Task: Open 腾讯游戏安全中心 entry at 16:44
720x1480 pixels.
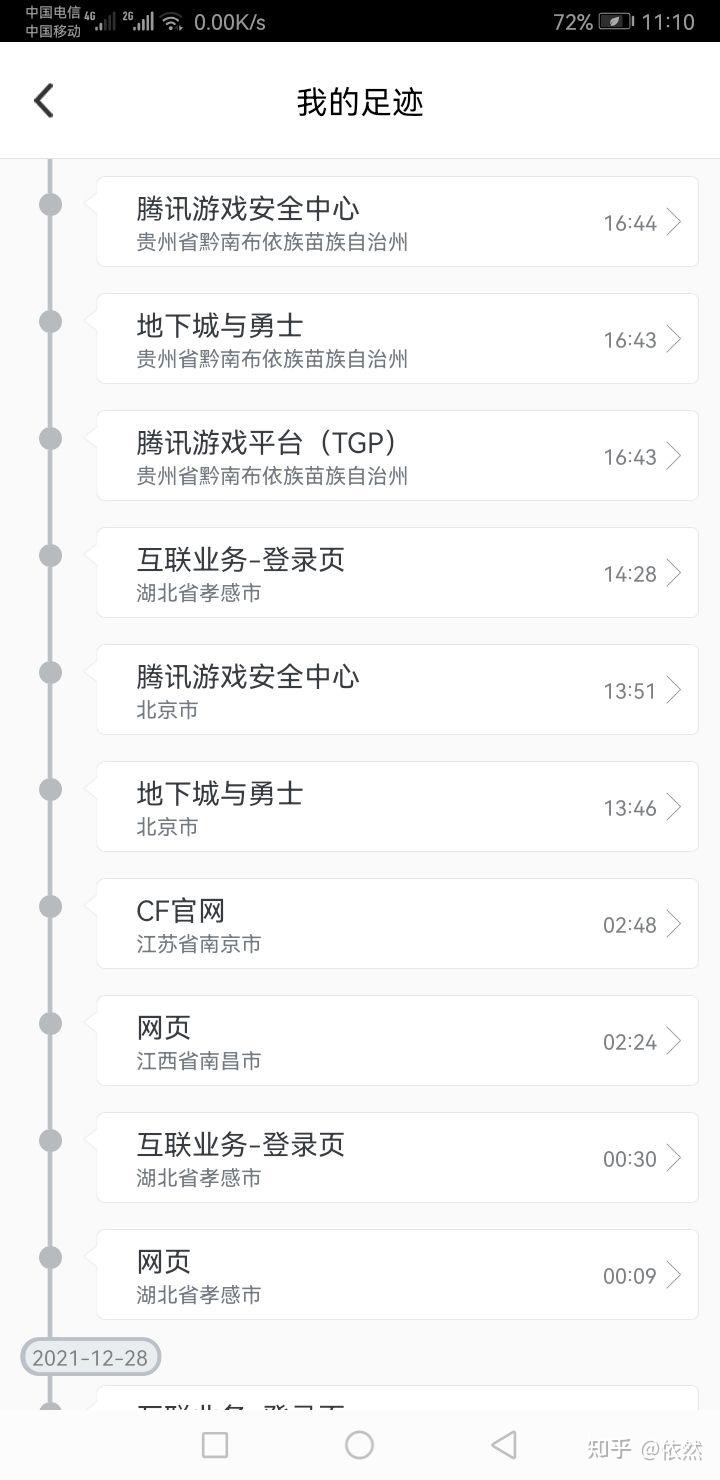Action: [397, 222]
